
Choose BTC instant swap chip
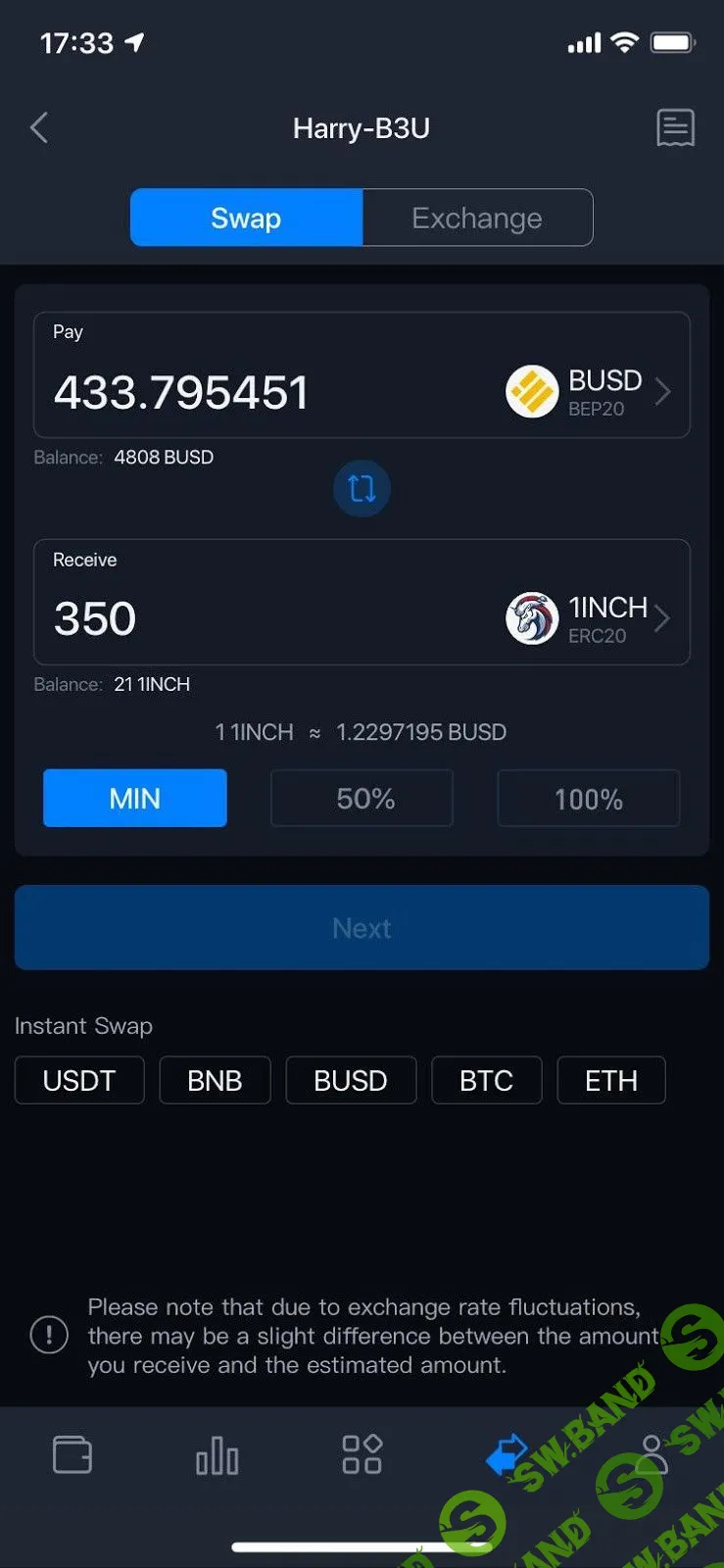click(486, 1080)
